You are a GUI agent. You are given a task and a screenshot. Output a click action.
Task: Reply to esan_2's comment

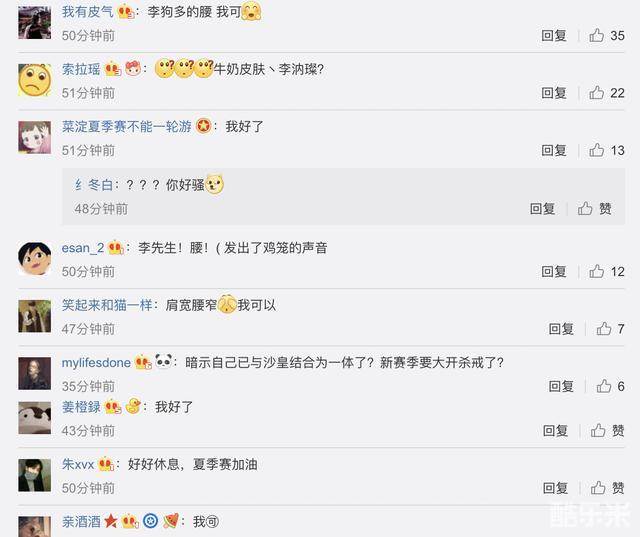point(554,271)
